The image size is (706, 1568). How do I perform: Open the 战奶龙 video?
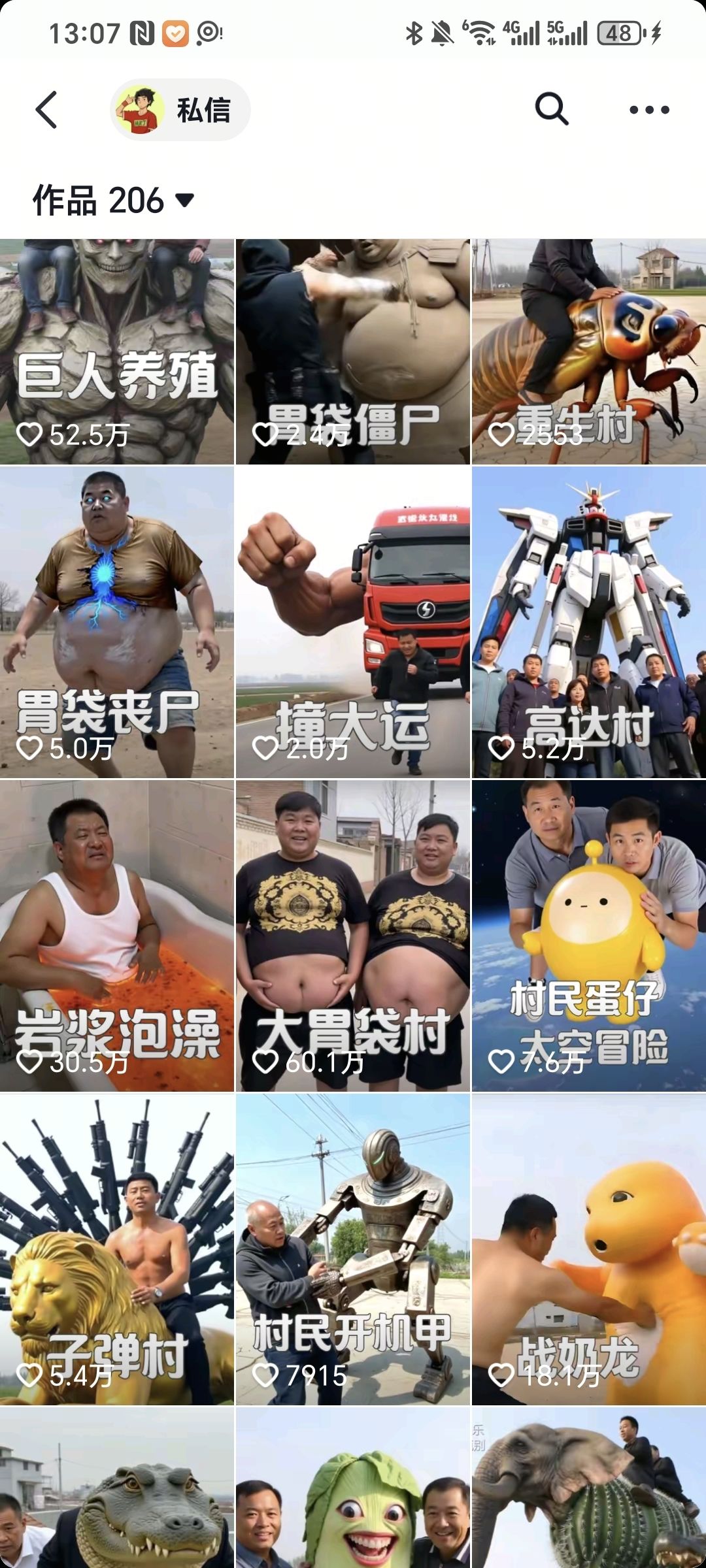(588, 1249)
